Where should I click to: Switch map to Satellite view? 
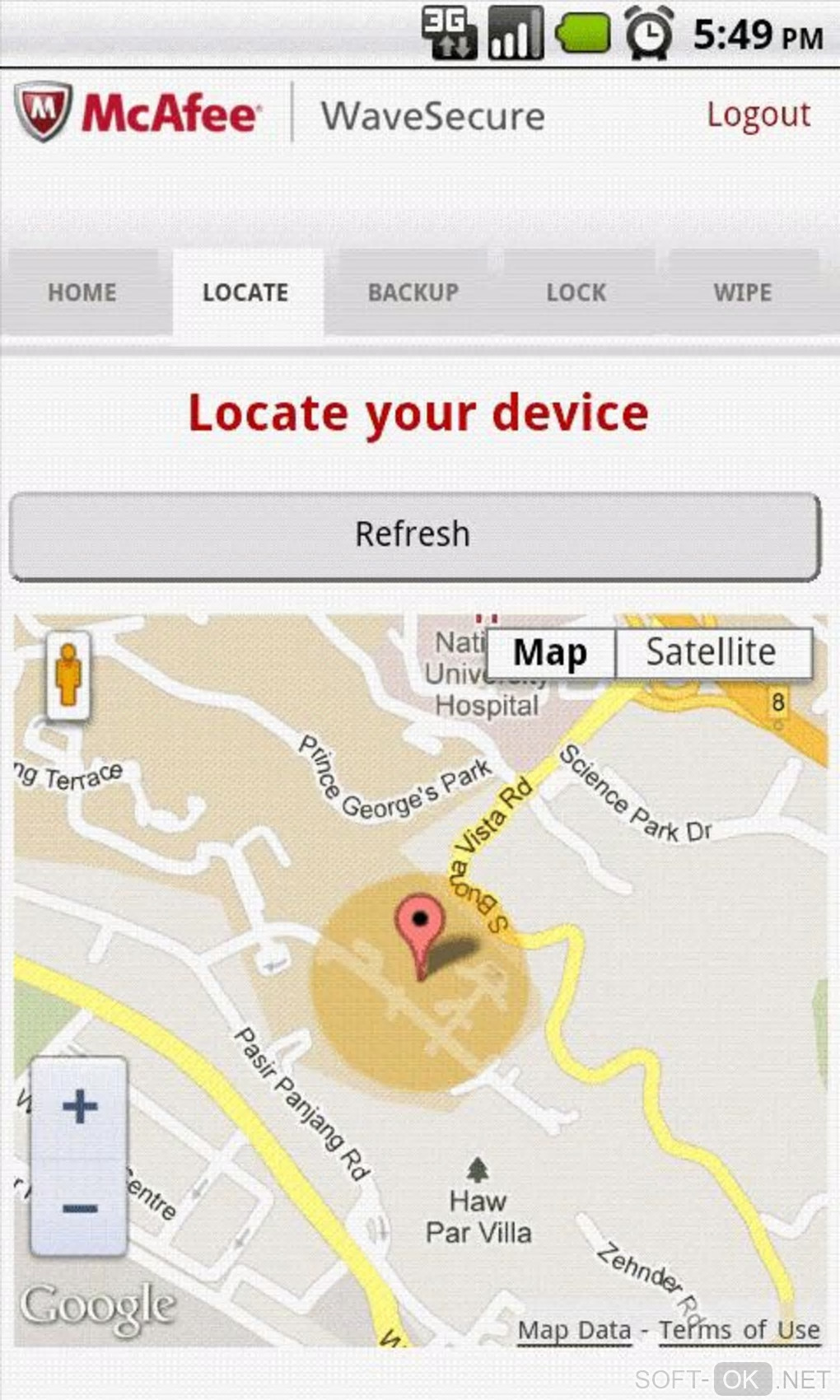(x=712, y=653)
